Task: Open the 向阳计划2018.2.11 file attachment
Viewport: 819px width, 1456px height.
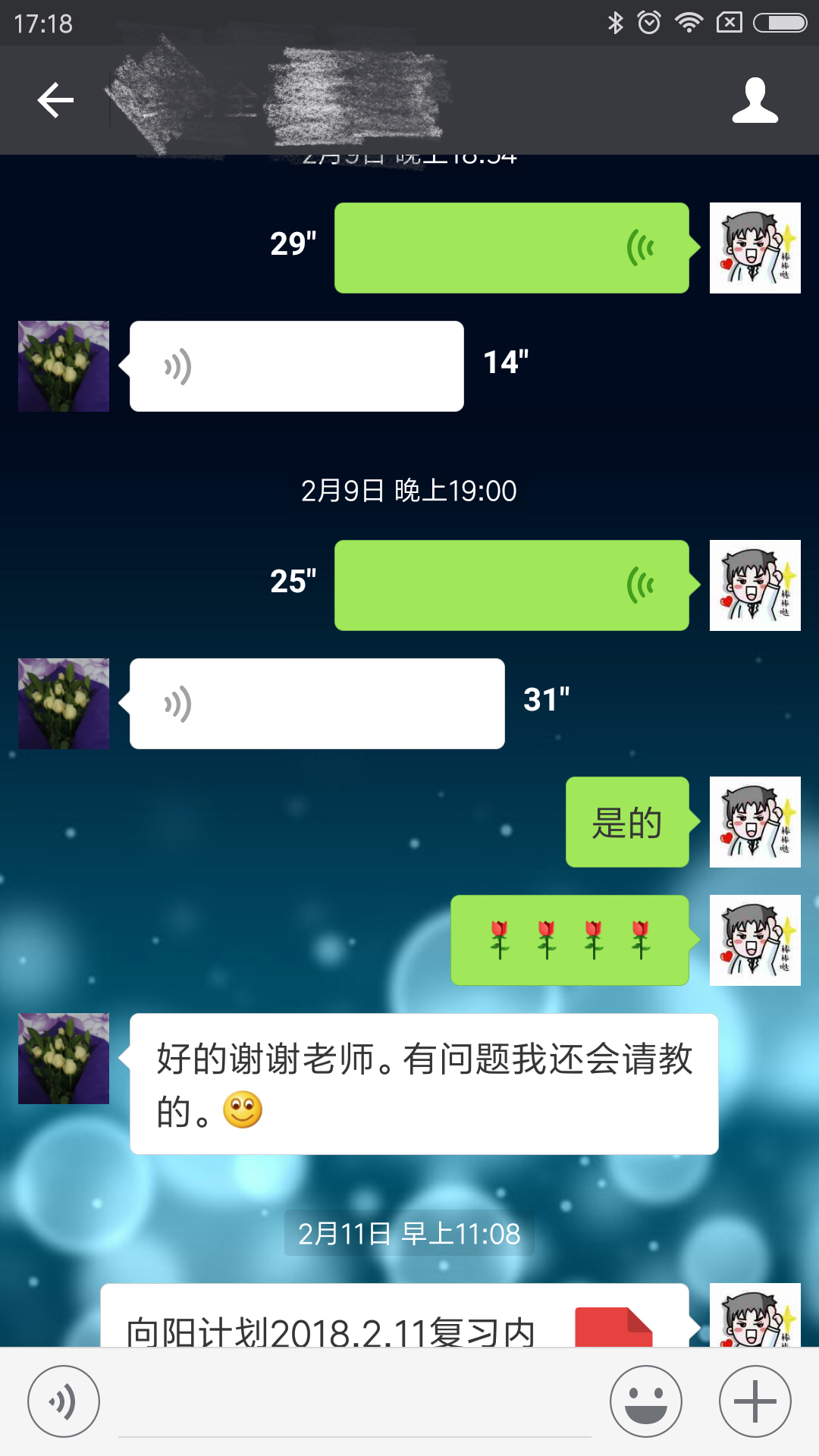Action: [394, 1318]
